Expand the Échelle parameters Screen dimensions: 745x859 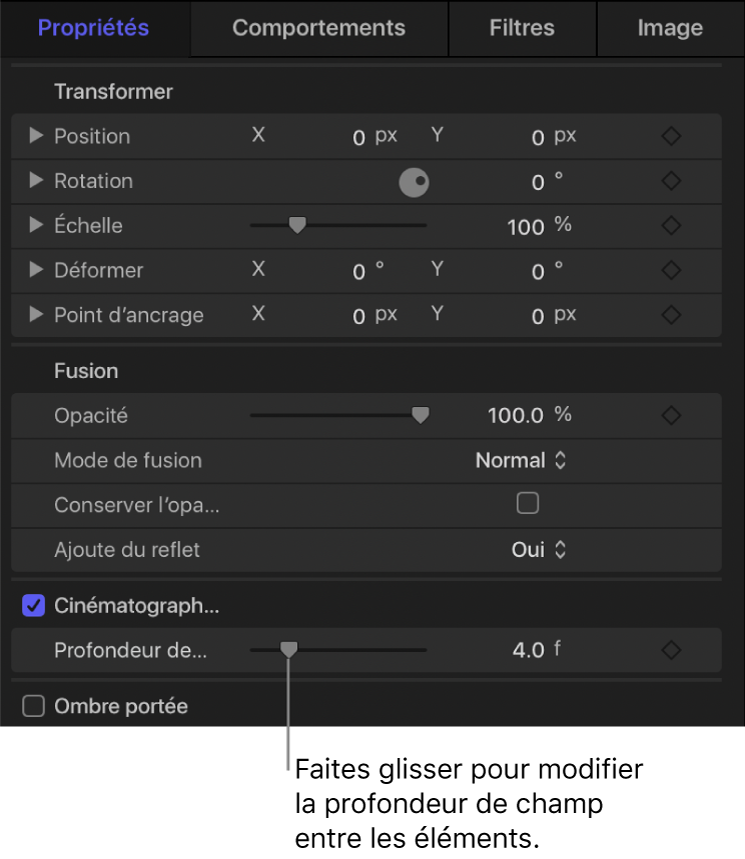[x=36, y=226]
